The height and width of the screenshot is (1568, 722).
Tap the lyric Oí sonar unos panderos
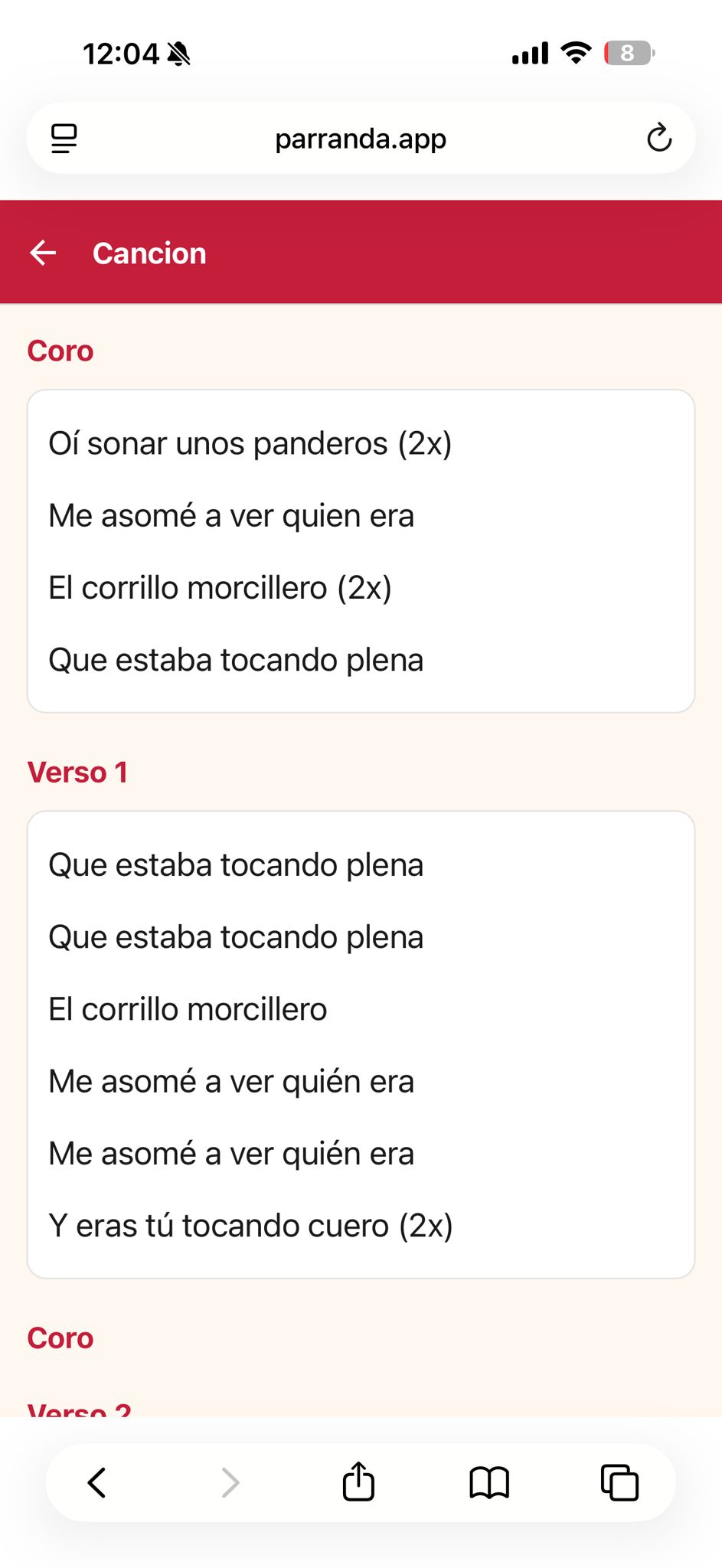(x=251, y=443)
